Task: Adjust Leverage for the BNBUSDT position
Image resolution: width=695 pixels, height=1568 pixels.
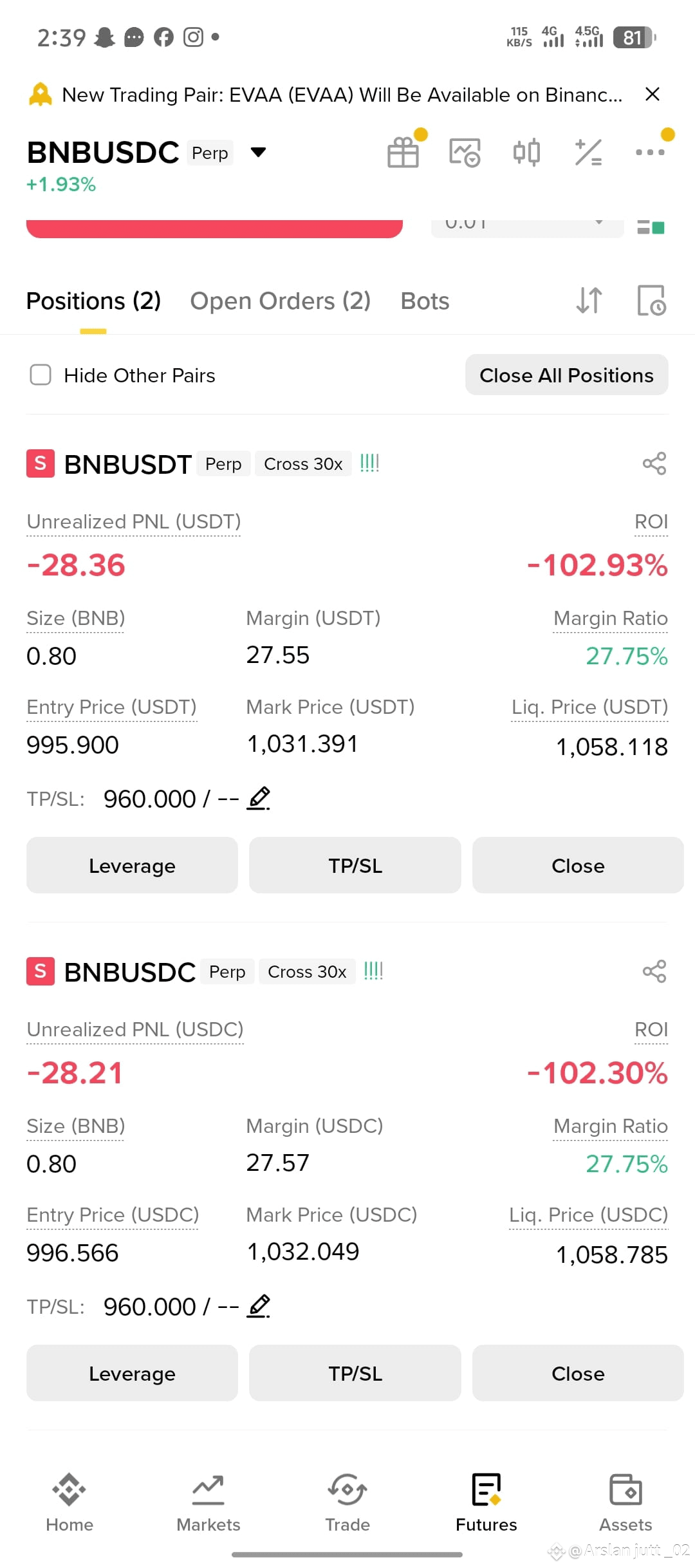Action: (x=132, y=865)
